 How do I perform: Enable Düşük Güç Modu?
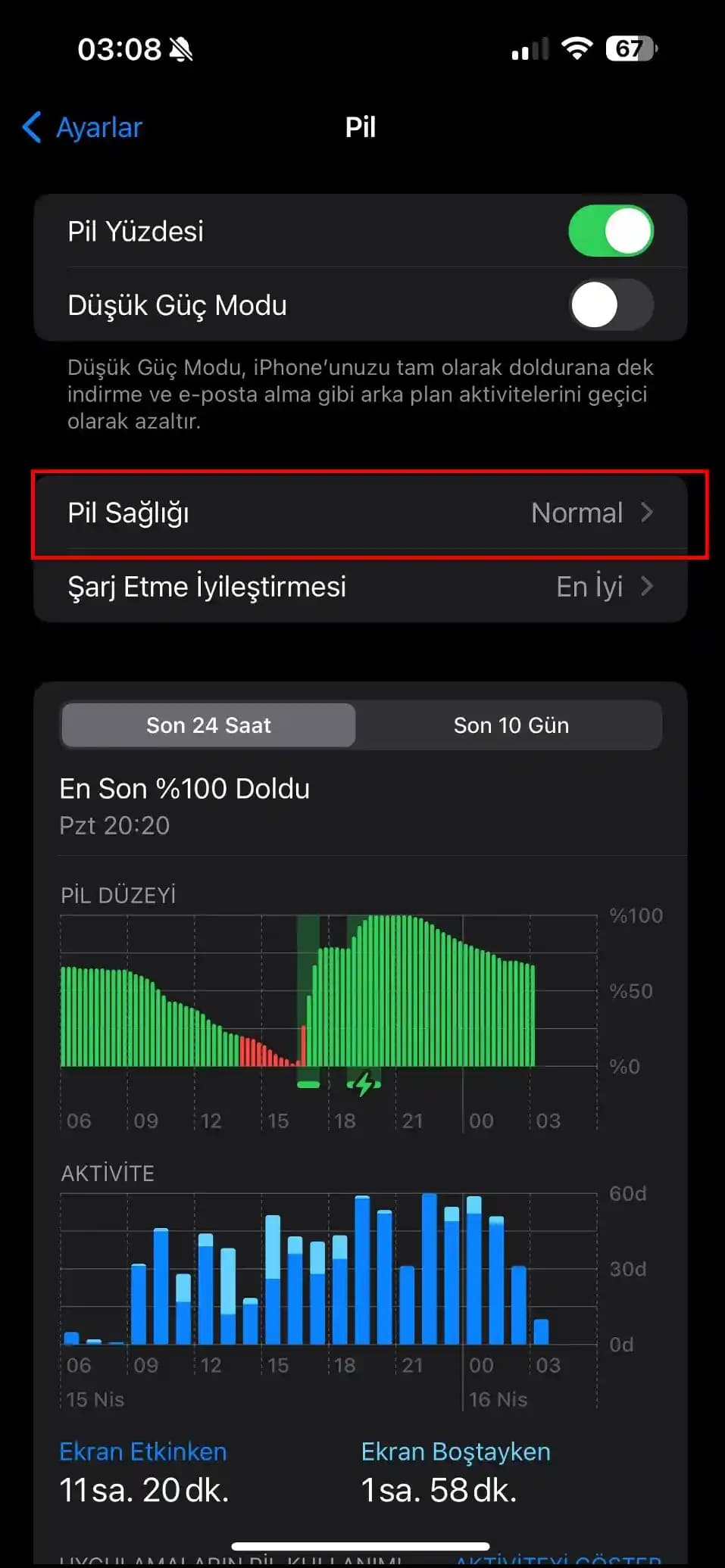(x=611, y=305)
